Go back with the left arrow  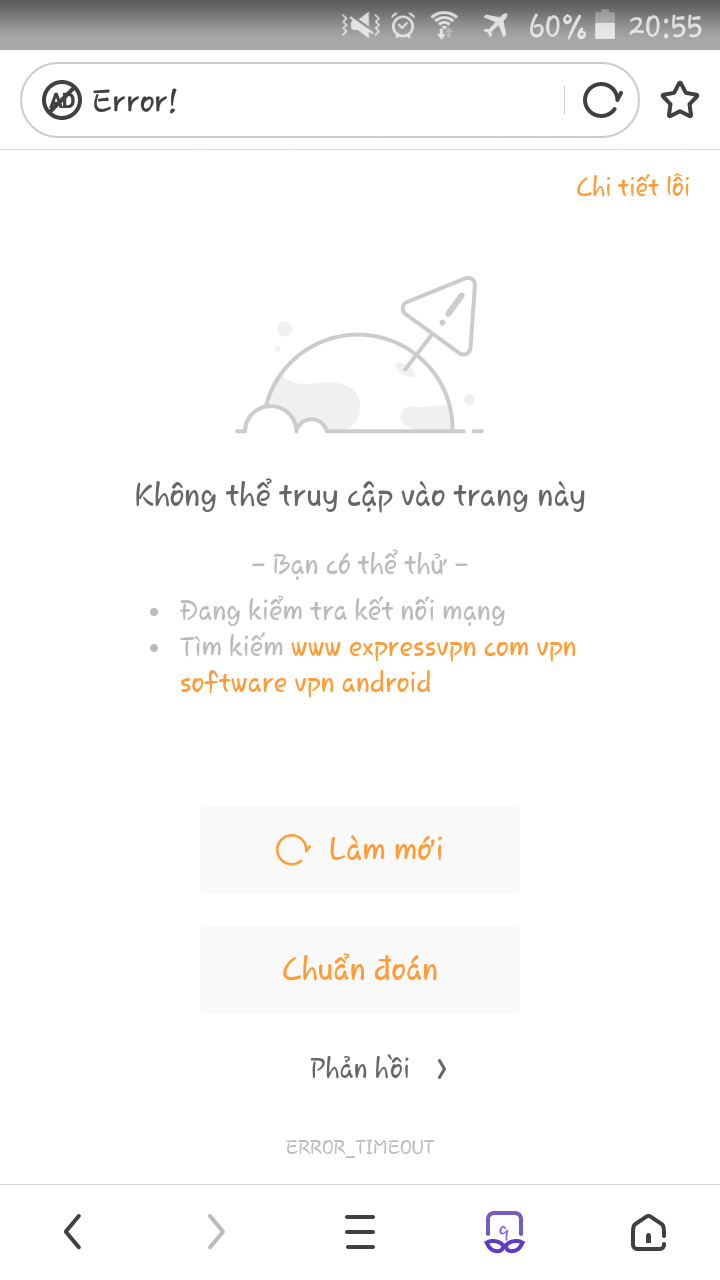[72, 1232]
